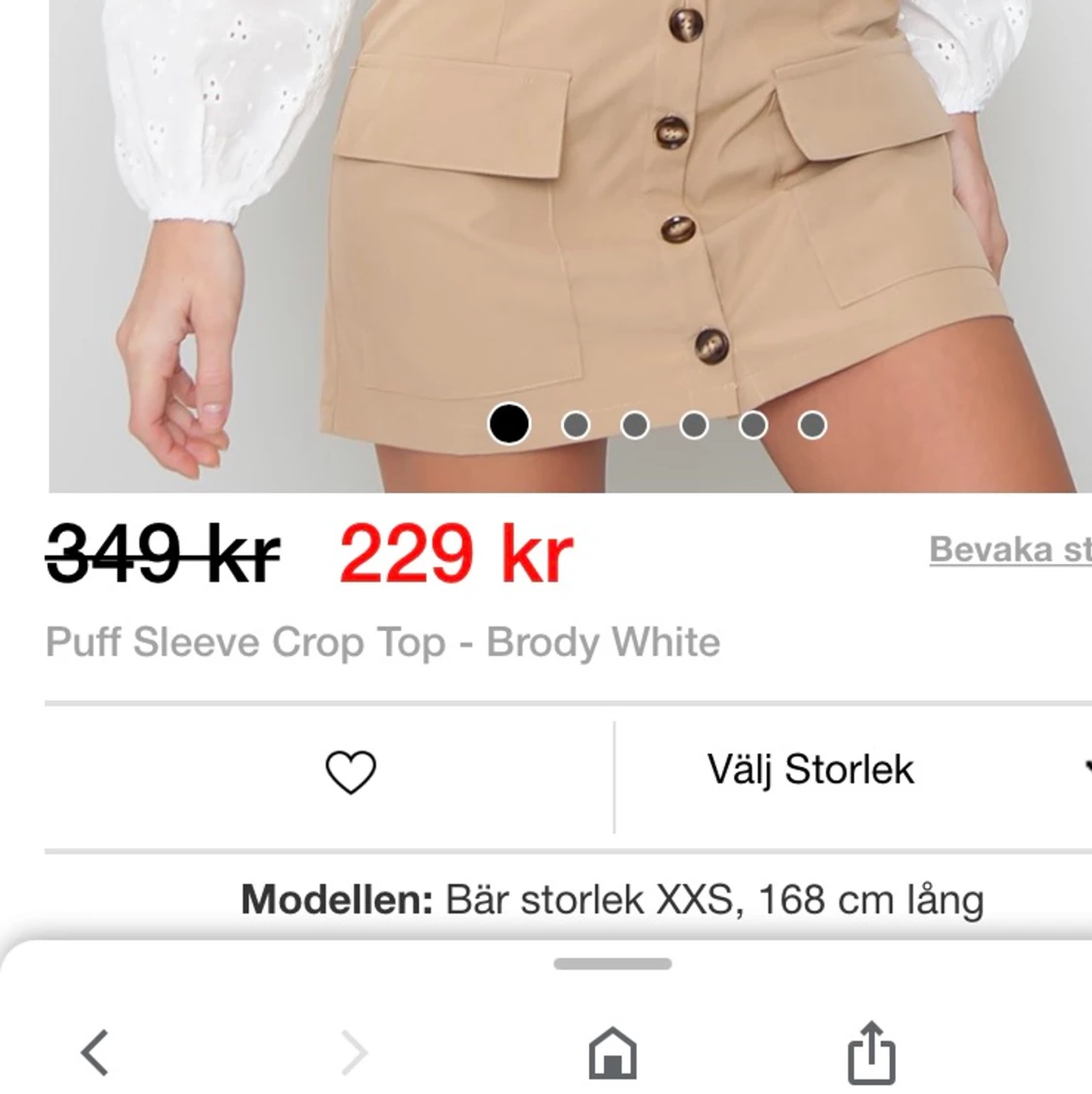Toggle the wishlist heart for this product

[351, 771]
